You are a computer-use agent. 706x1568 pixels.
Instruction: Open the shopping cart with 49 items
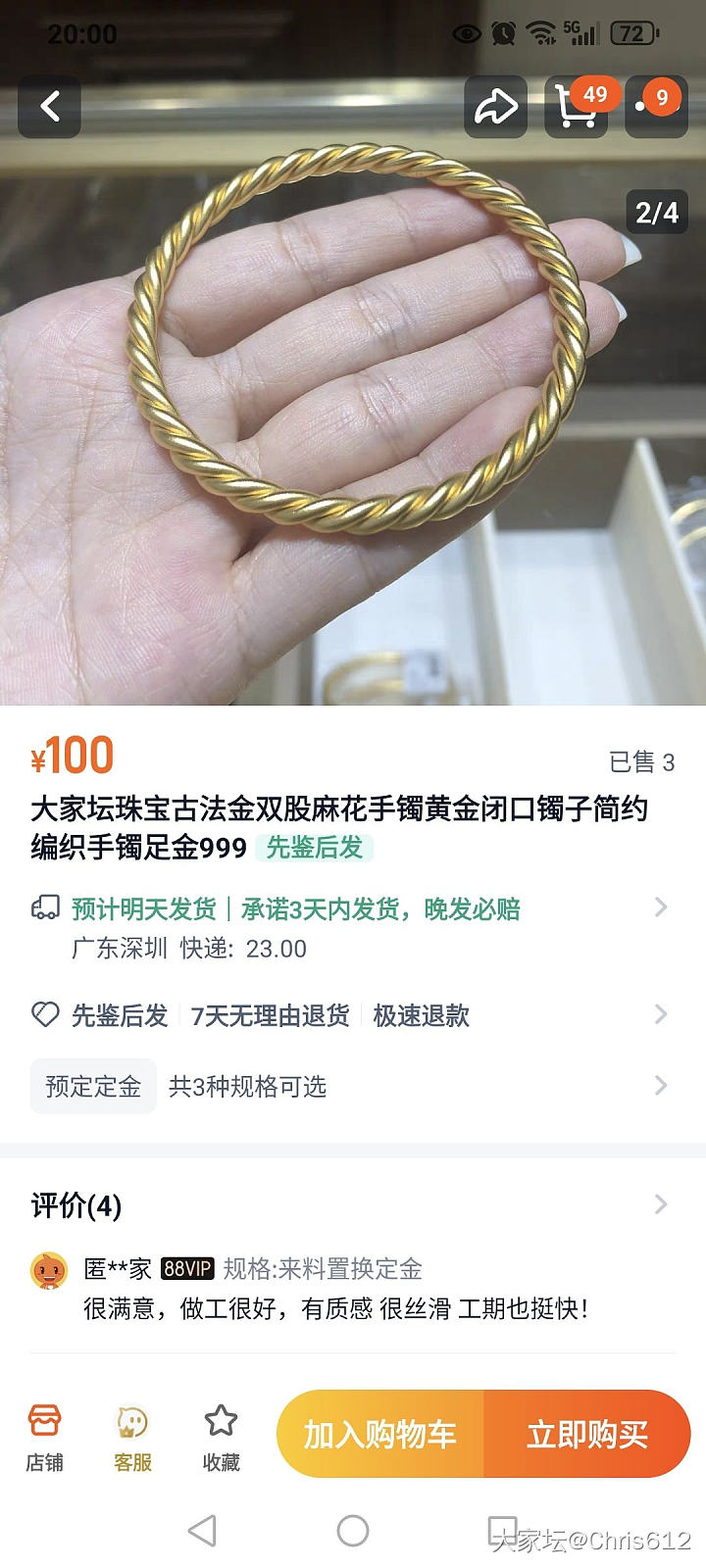576,106
